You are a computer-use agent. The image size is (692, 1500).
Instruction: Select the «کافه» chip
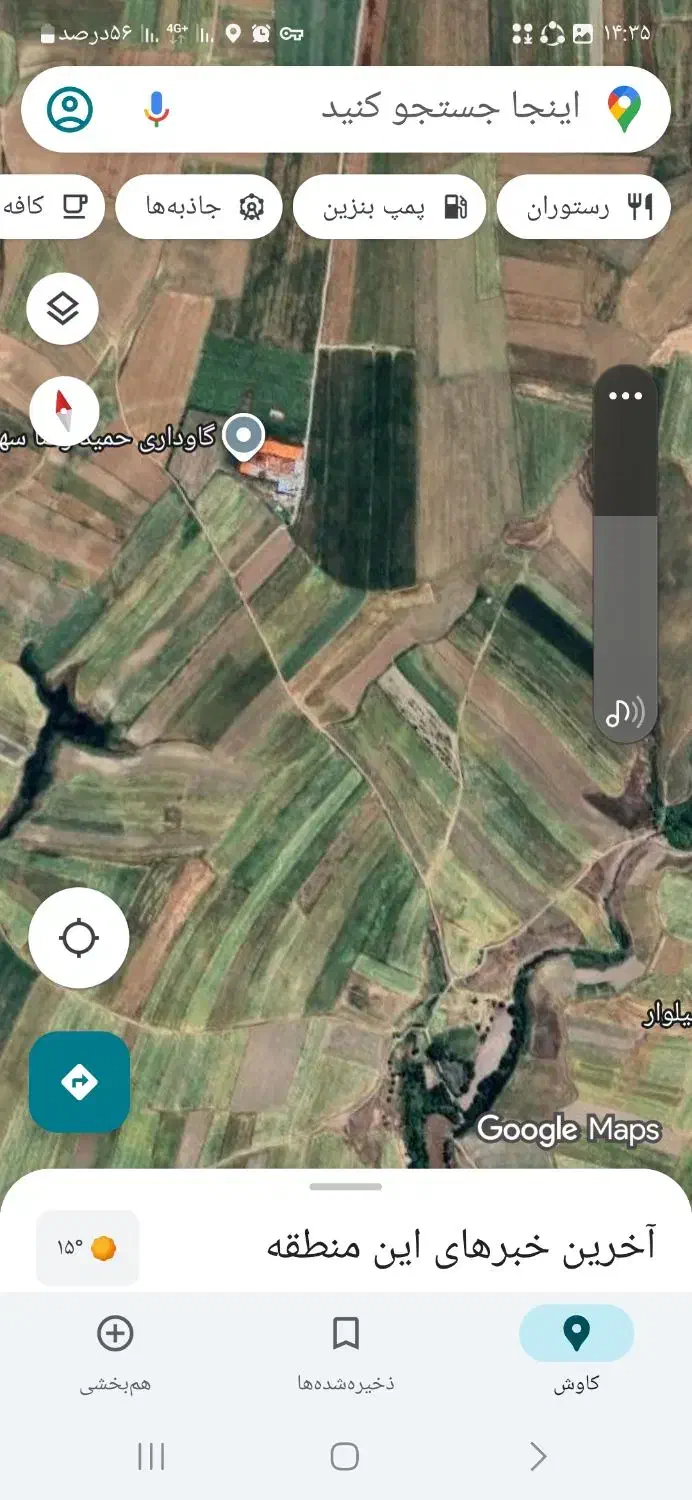45,207
